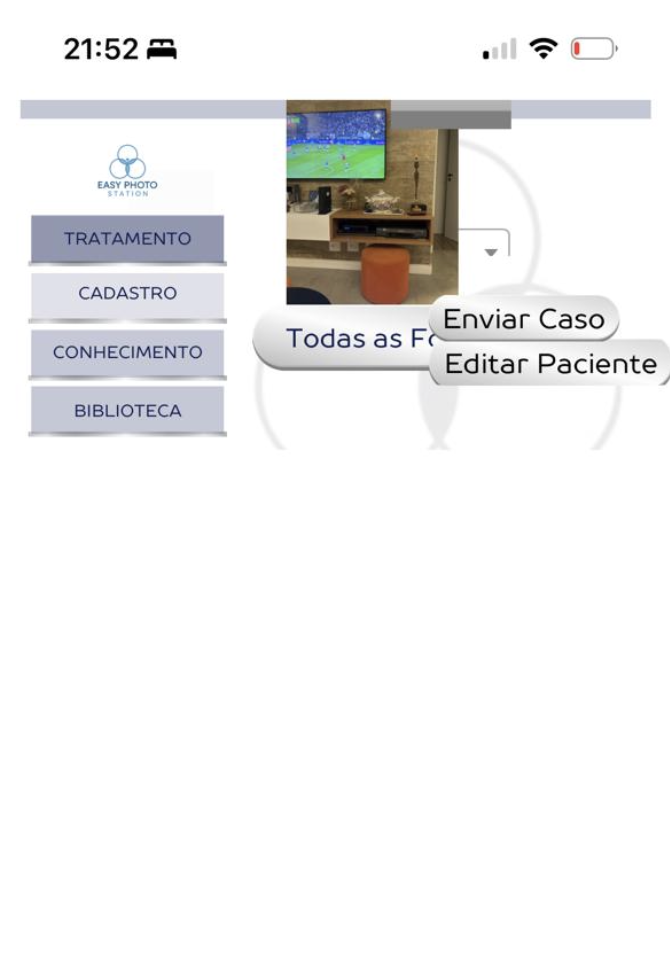Choose Editar Paciente
This screenshot has width=670, height=966.
click(550, 365)
